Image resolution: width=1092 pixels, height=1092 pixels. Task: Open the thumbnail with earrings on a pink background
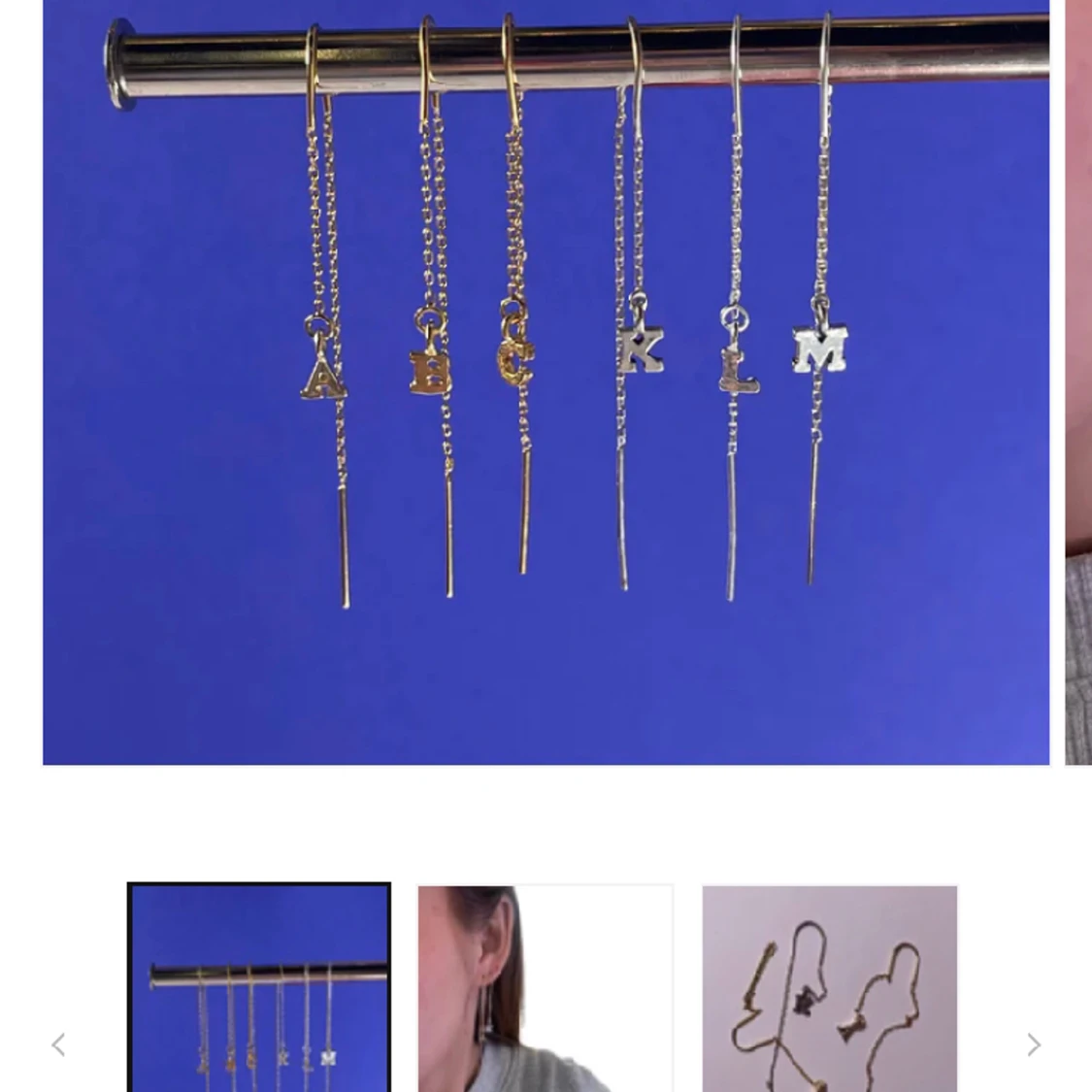pyautogui.click(x=829, y=988)
